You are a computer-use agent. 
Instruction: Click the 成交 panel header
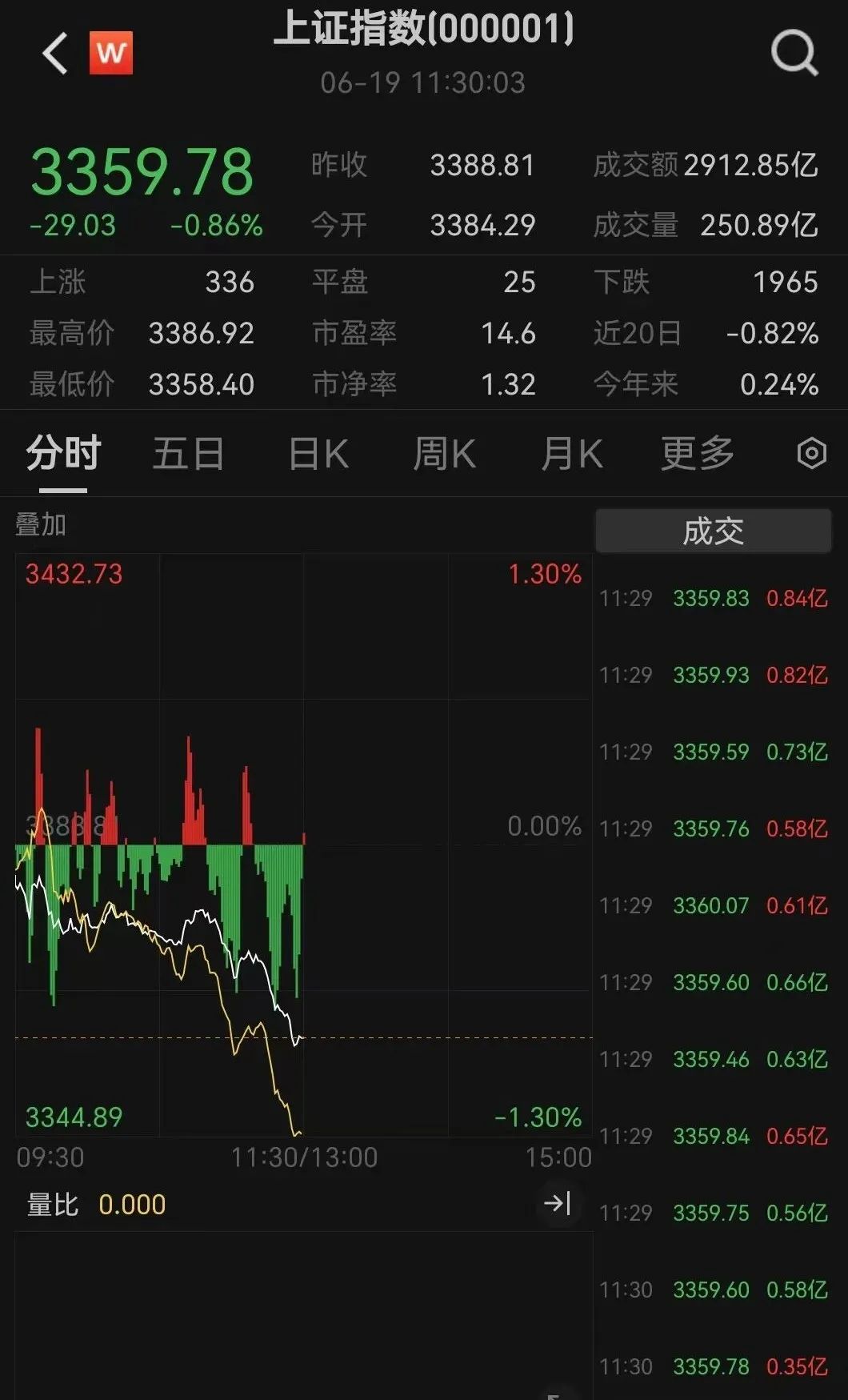(x=713, y=530)
